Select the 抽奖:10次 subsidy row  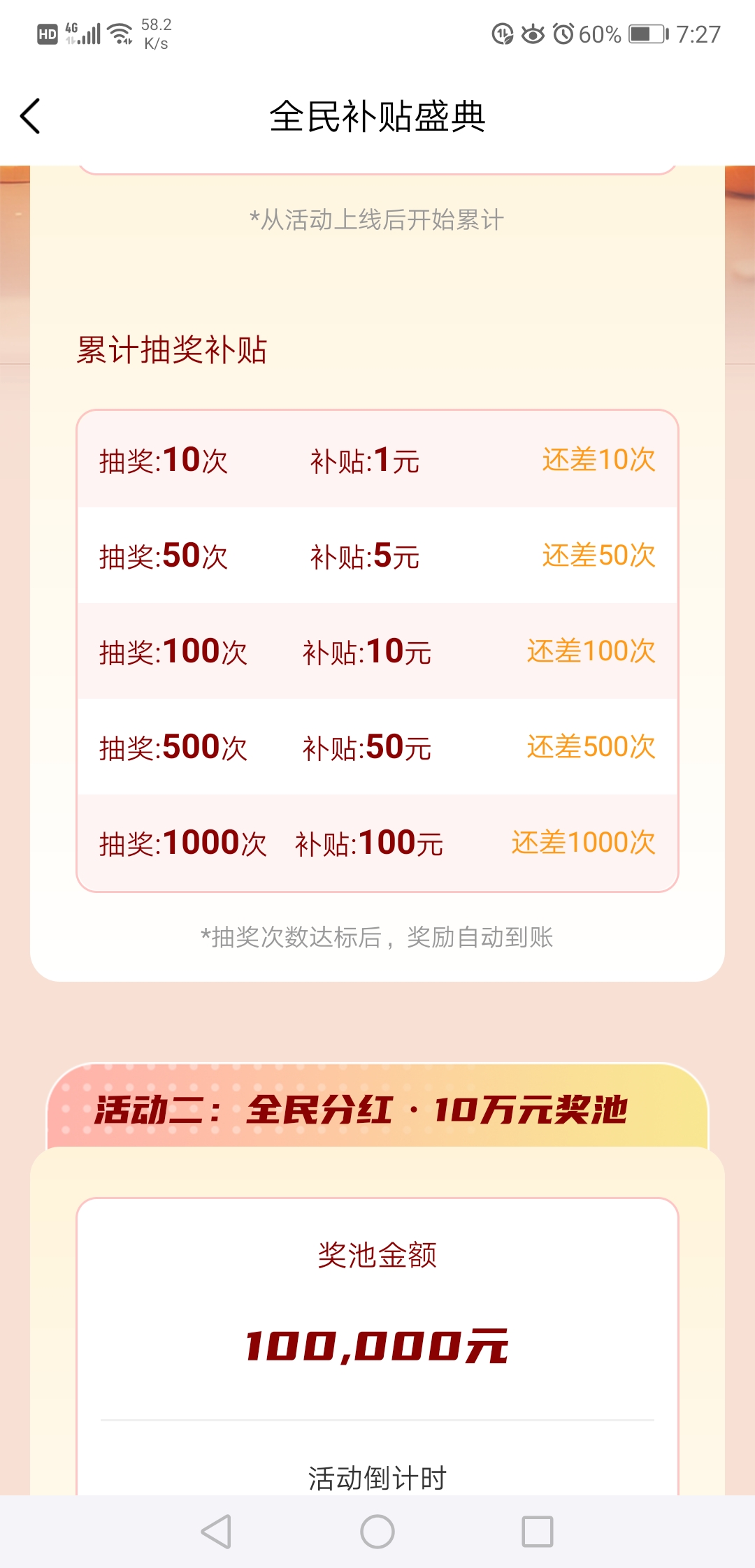coord(377,460)
